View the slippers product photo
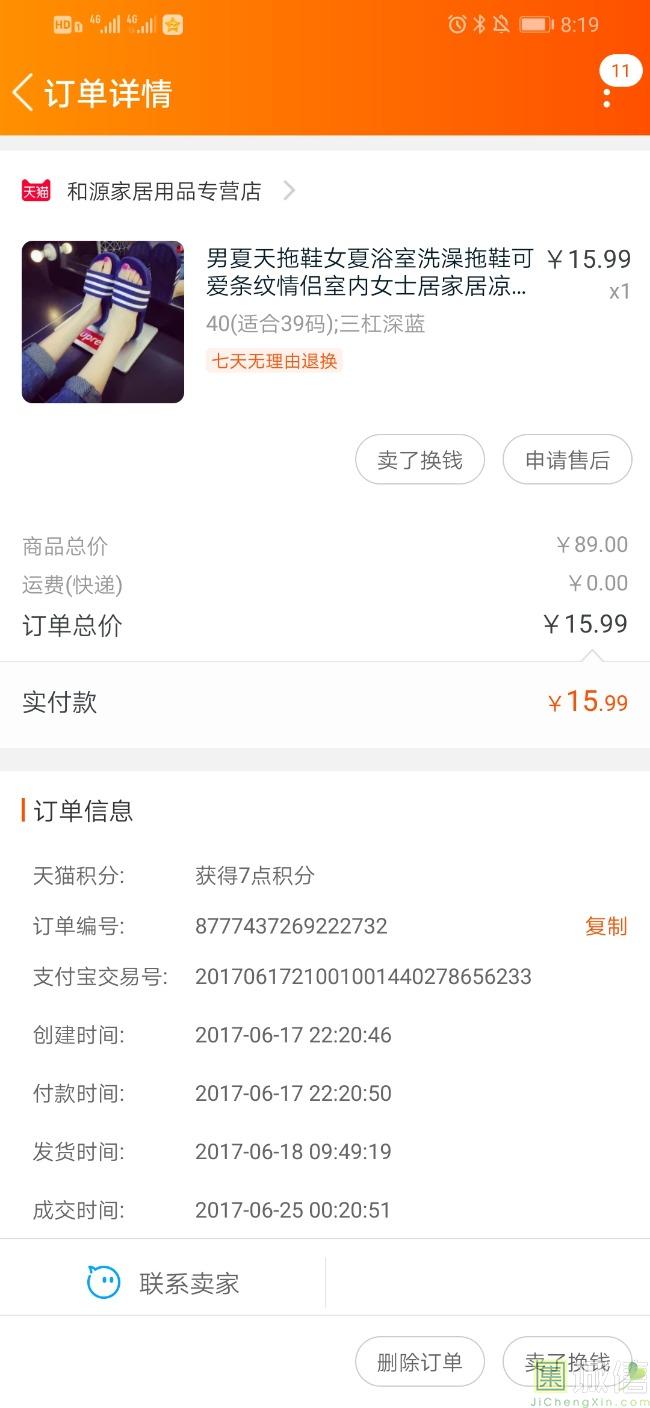The width and height of the screenshot is (650, 1408). coord(103,322)
